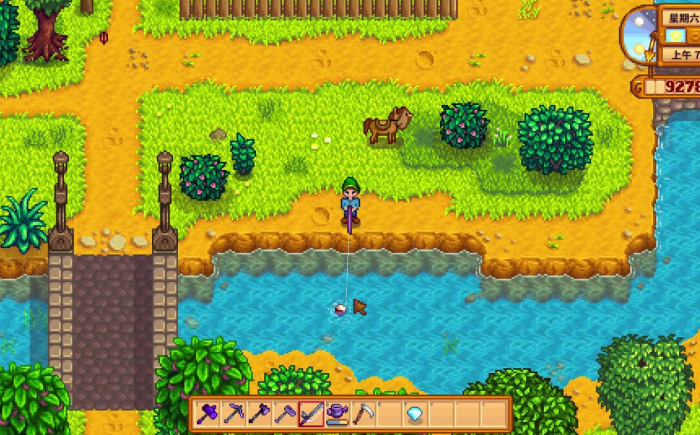Select the diamond item in the toolbar
The width and height of the screenshot is (700, 435).
pyautogui.click(x=414, y=412)
